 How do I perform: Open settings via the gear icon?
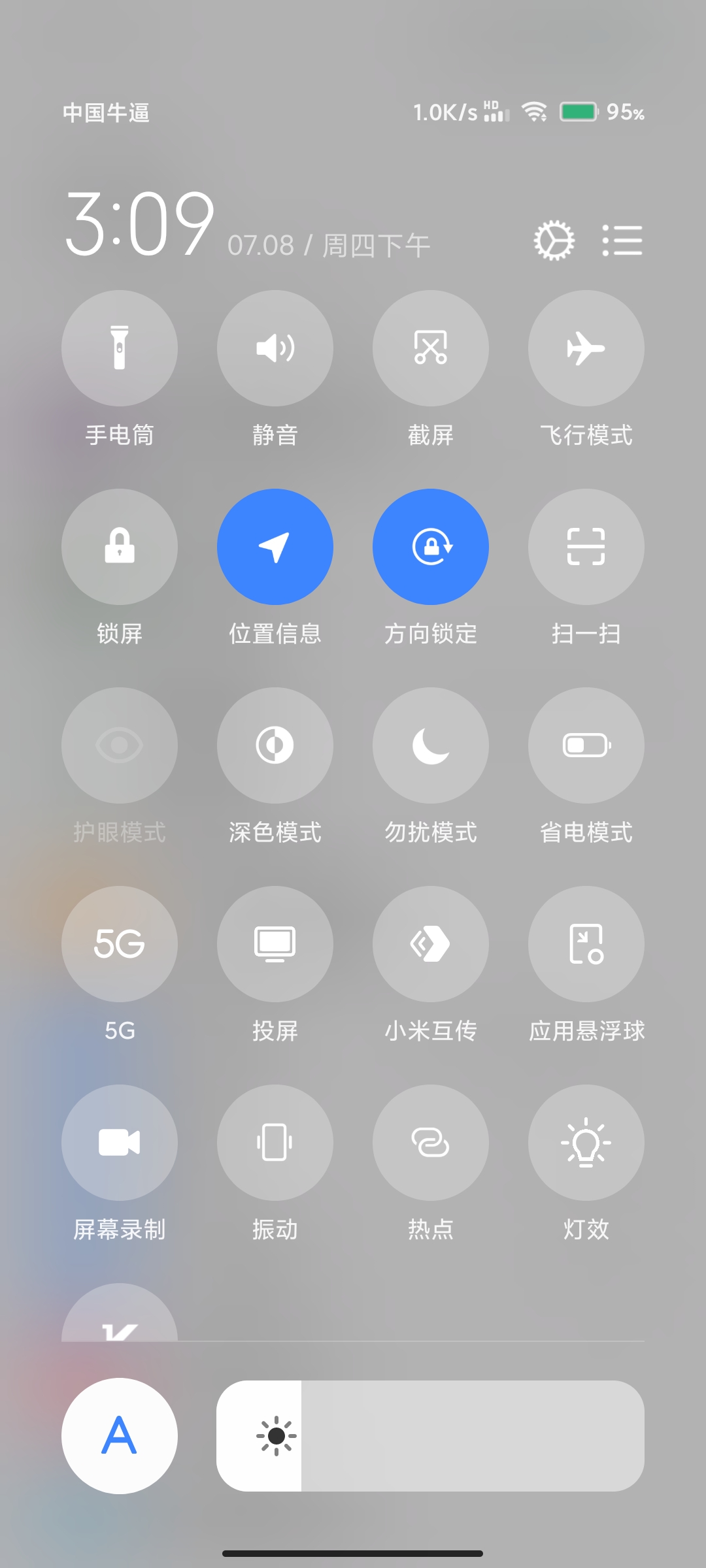pyautogui.click(x=554, y=241)
